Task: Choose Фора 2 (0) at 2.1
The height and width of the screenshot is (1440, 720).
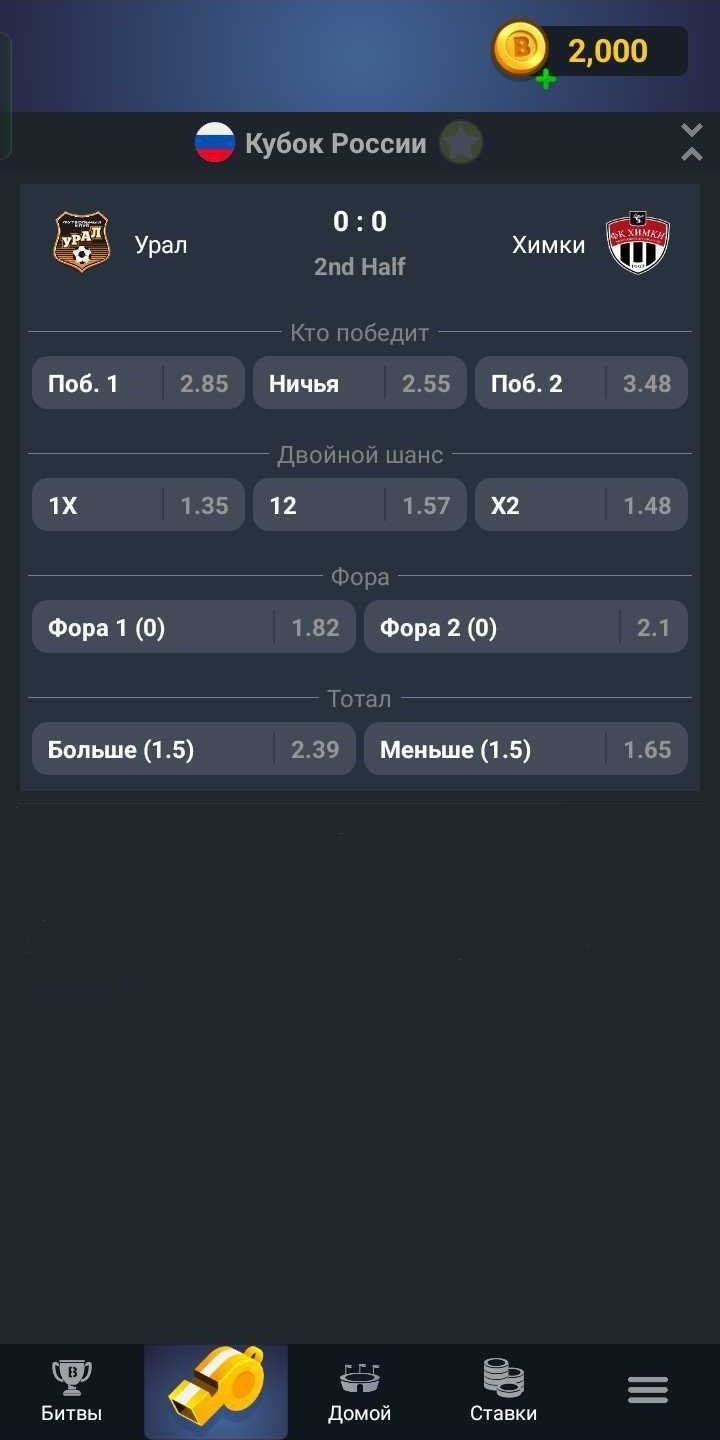Action: 525,627
